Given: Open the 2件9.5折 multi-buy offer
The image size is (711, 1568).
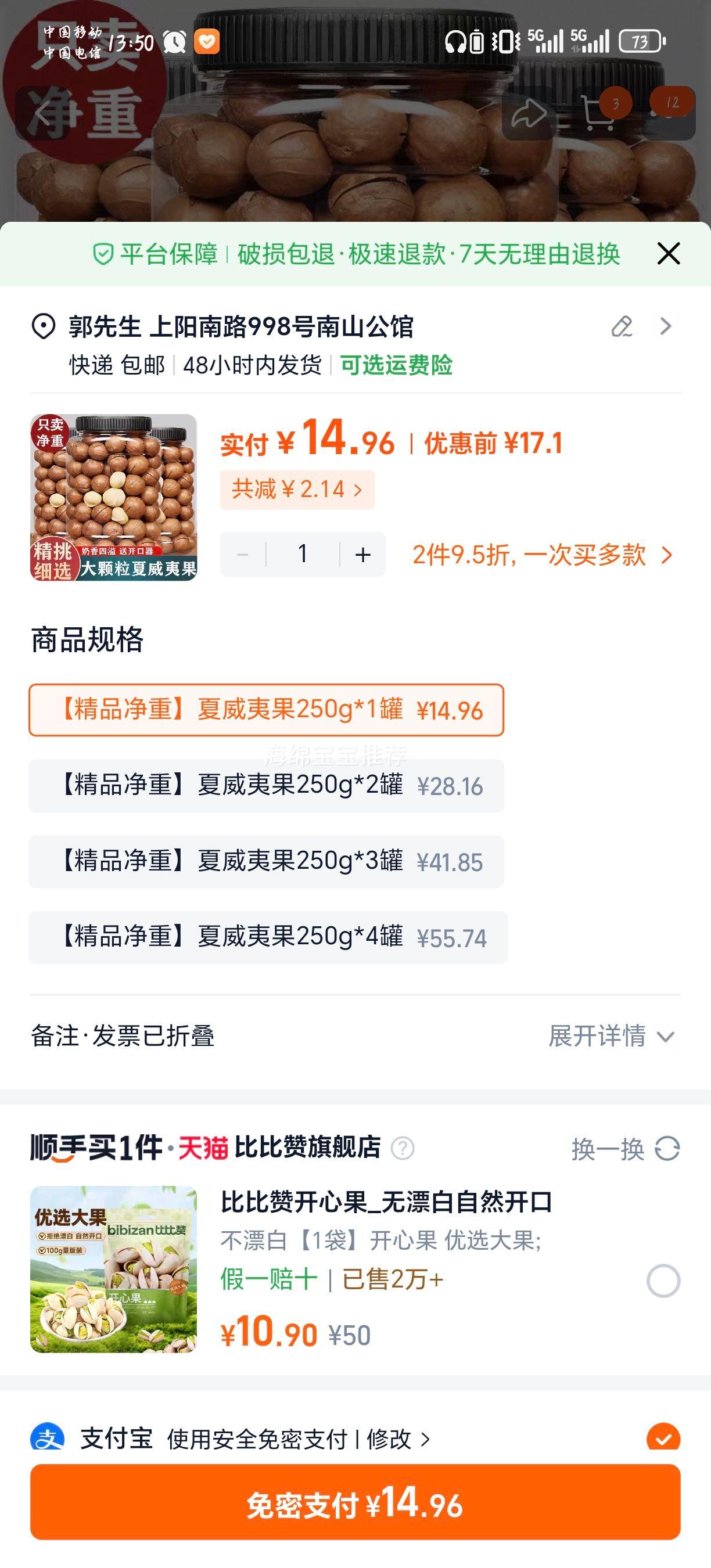Looking at the screenshot, I should point(542,555).
